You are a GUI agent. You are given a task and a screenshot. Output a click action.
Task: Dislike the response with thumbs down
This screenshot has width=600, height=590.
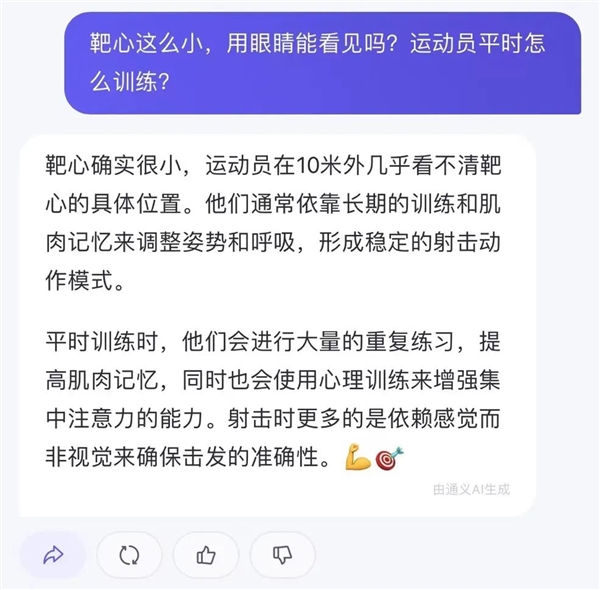pyautogui.click(x=283, y=555)
